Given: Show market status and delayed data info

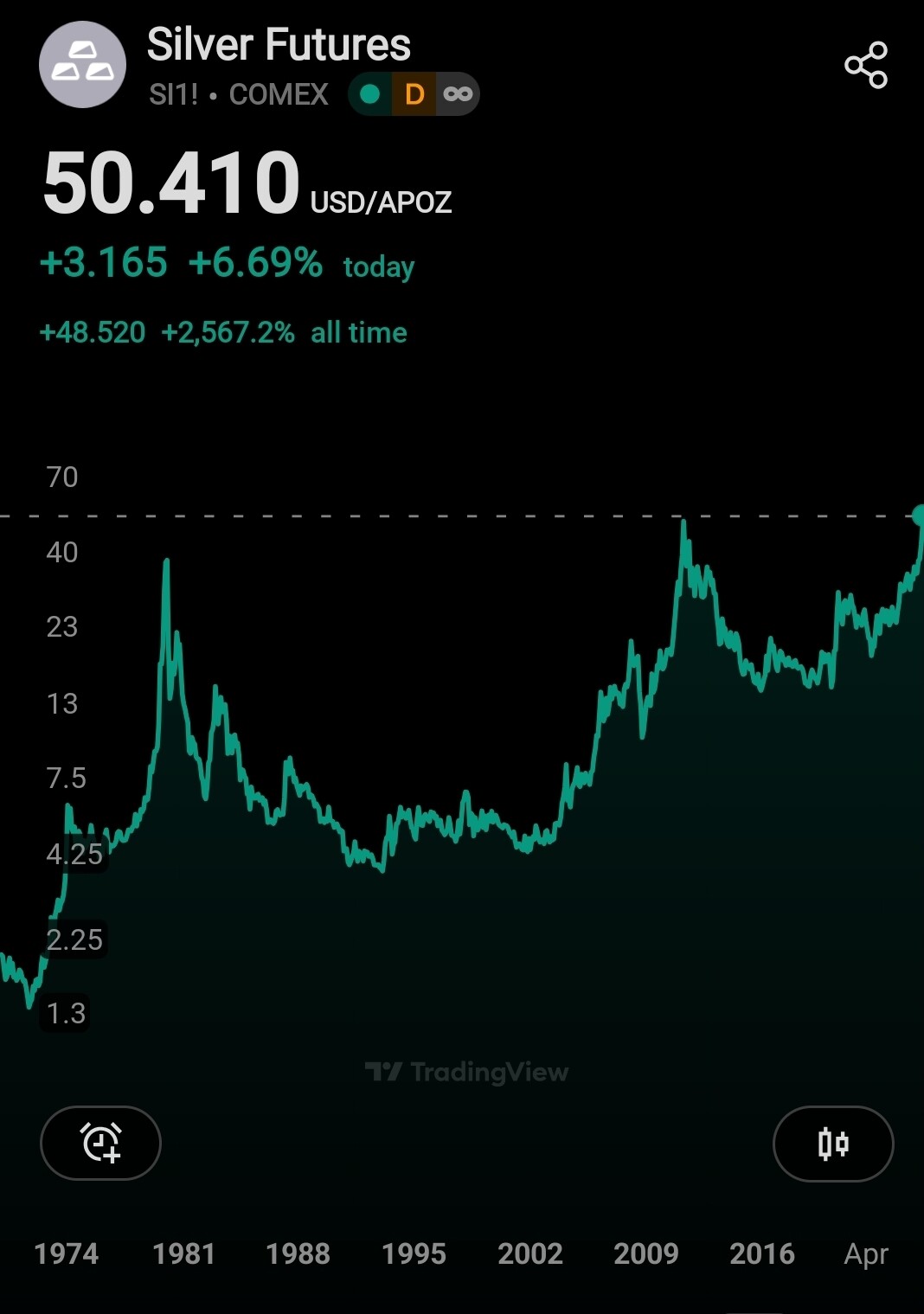Looking at the screenshot, I should click(414, 93).
